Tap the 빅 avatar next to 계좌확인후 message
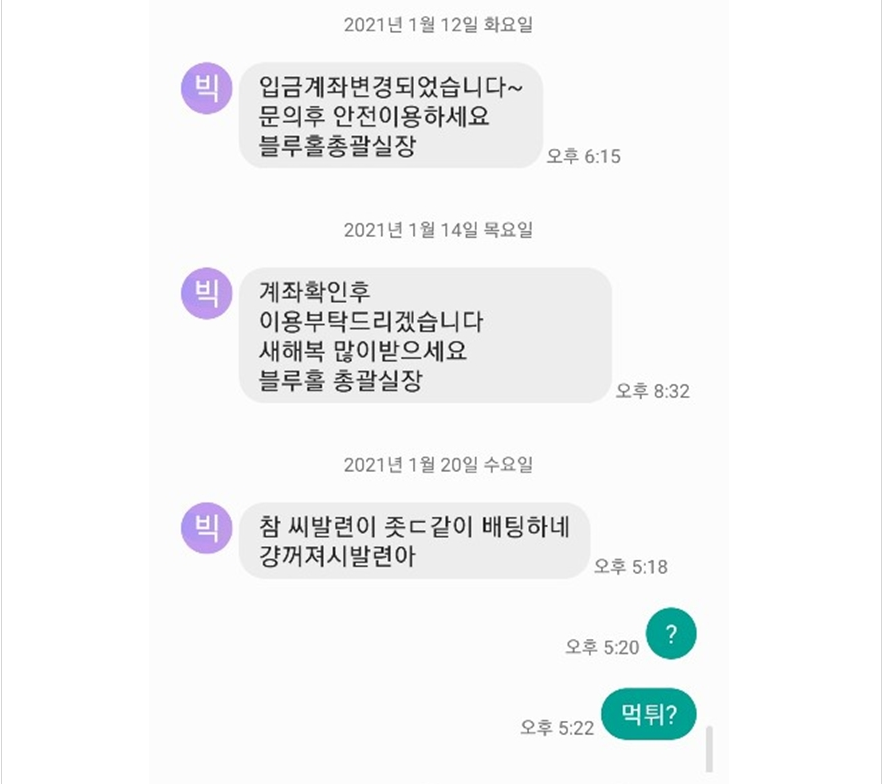 207,293
